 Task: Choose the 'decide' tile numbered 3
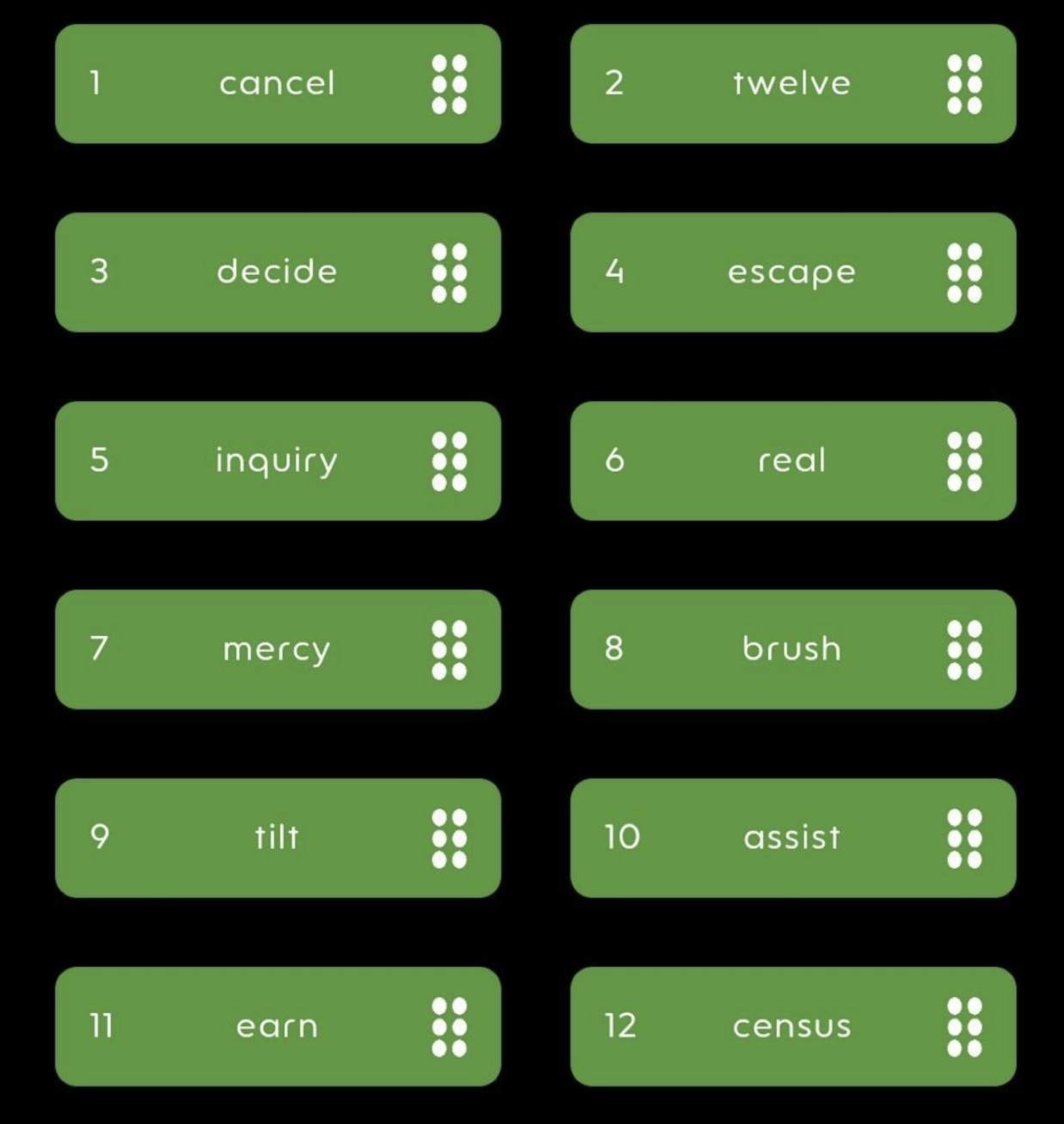pyautogui.click(x=277, y=272)
